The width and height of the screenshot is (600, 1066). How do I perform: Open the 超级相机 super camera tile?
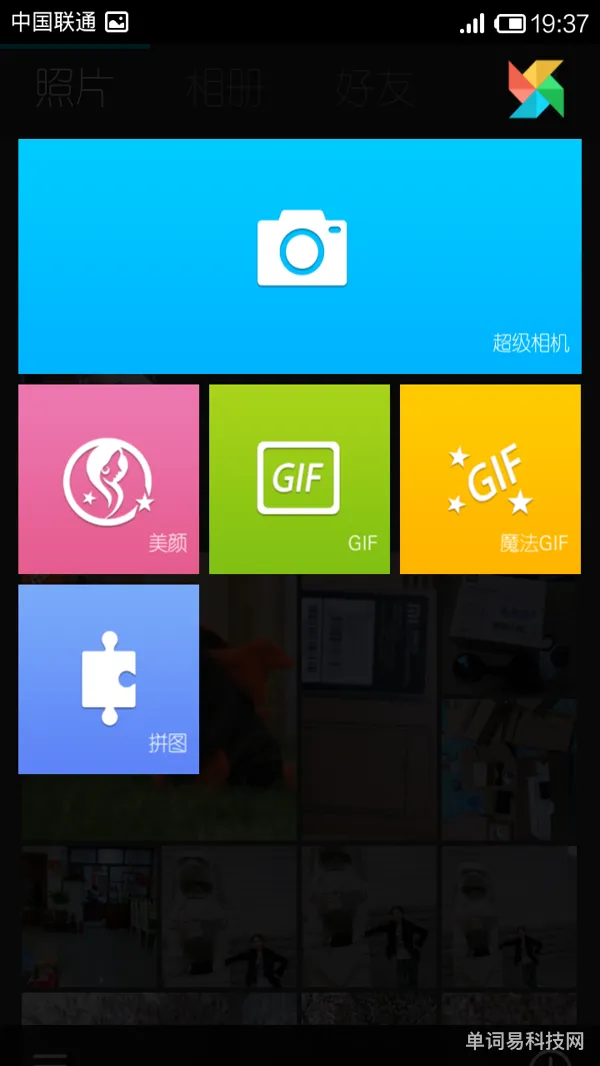click(300, 256)
